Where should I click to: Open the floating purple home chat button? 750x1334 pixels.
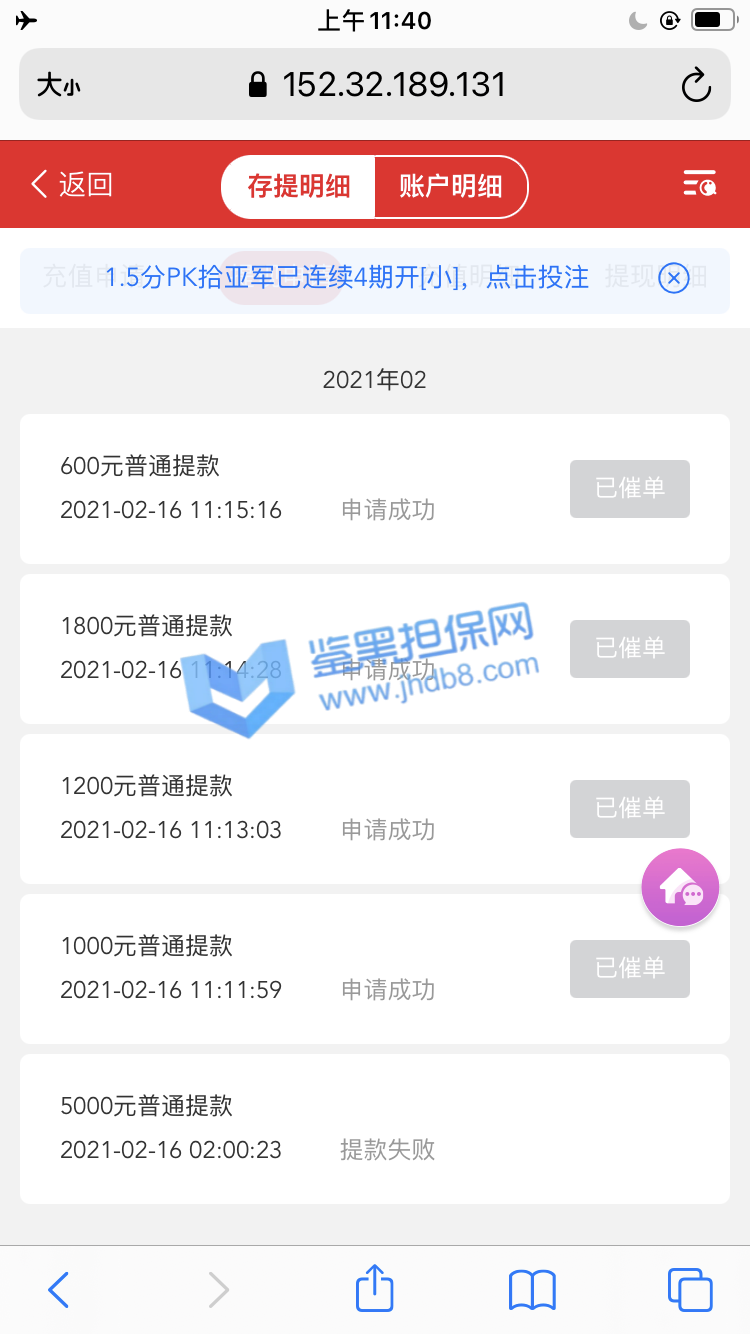pyautogui.click(x=680, y=887)
